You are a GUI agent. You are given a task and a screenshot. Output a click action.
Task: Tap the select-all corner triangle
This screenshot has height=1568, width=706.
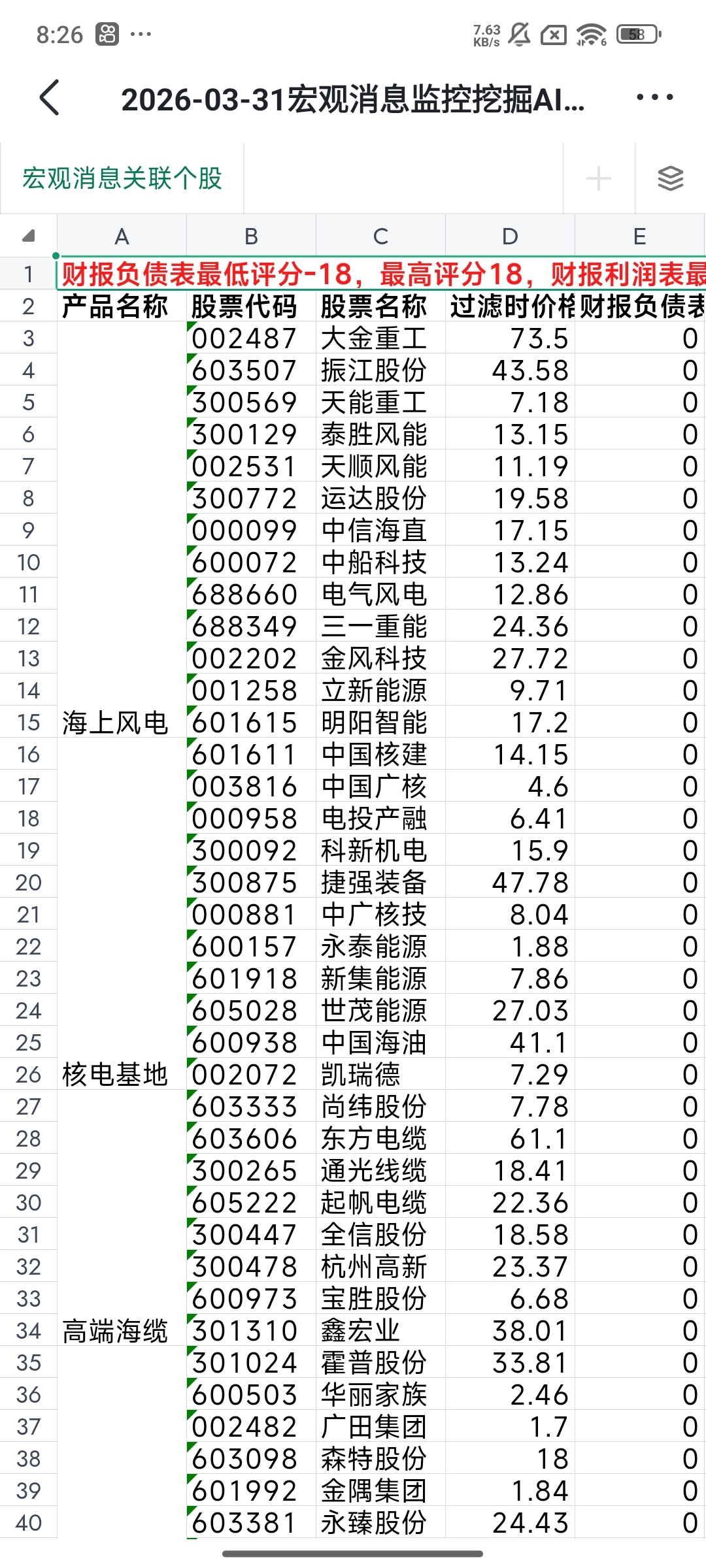29,235
